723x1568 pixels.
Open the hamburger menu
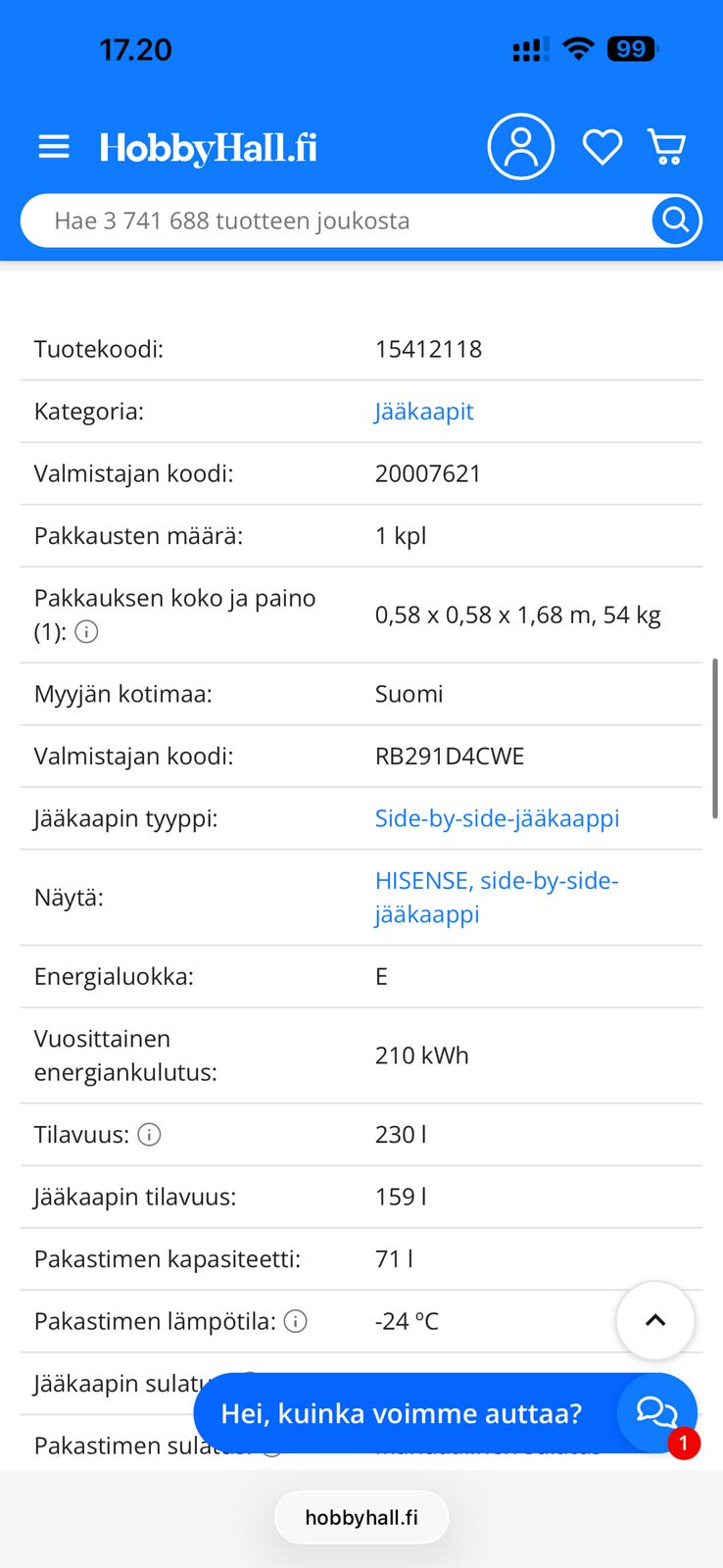pos(54,147)
